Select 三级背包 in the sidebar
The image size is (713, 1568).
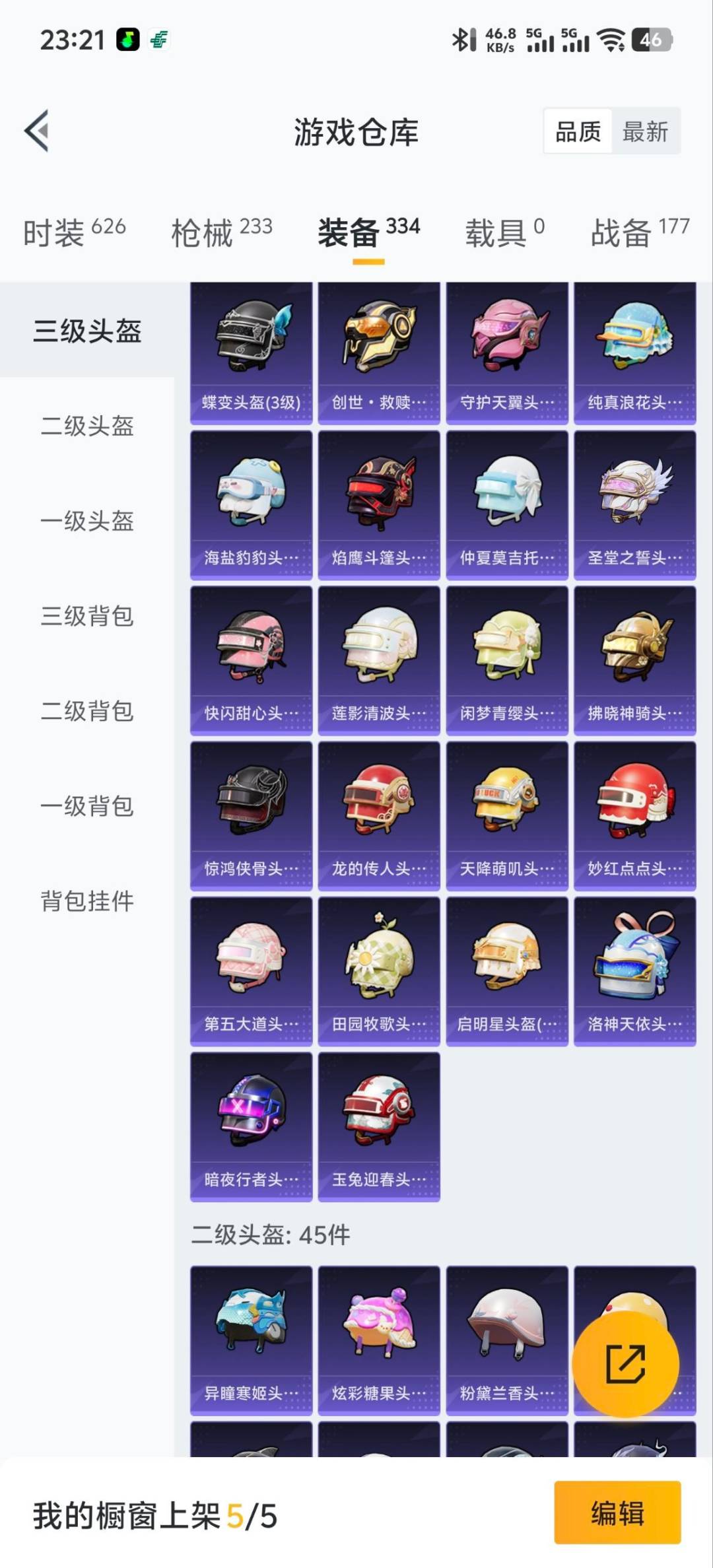pos(88,618)
